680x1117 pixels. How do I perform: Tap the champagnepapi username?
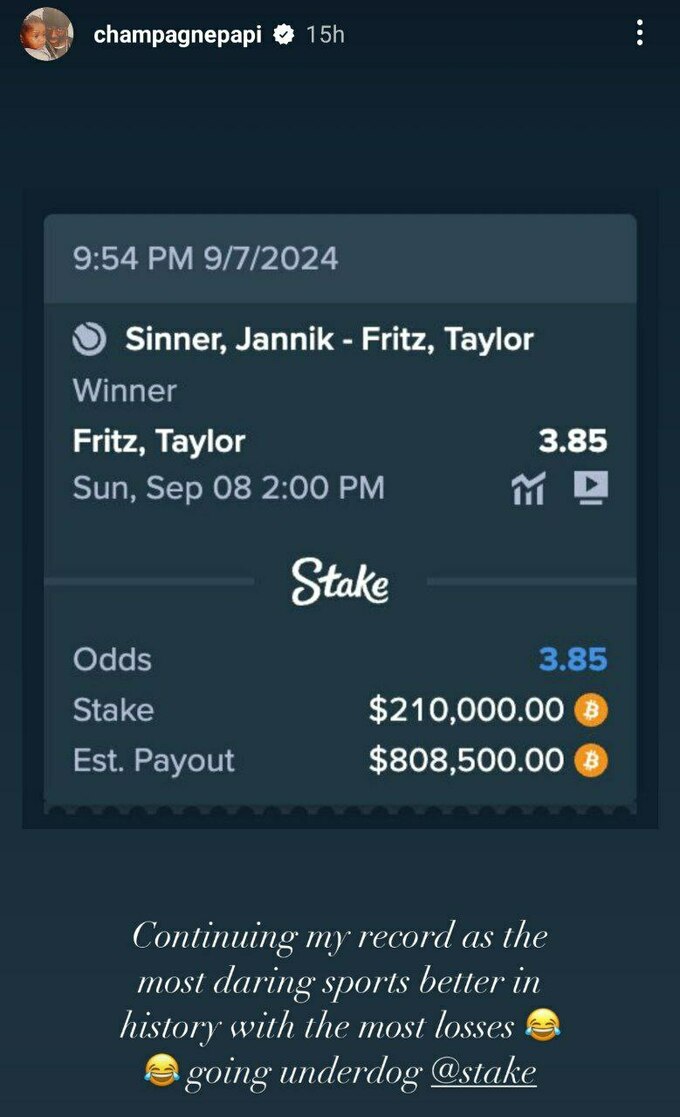coord(178,35)
